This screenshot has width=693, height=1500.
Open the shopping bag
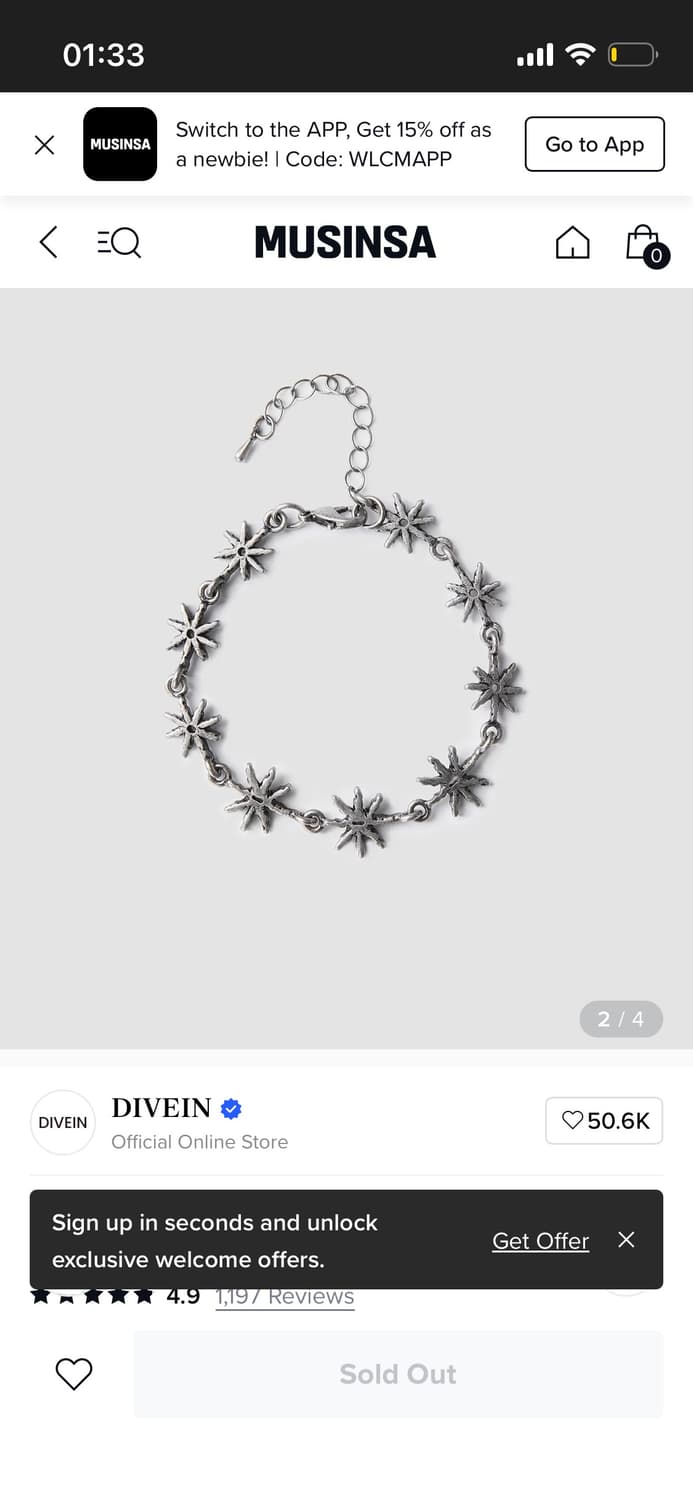pos(643,243)
